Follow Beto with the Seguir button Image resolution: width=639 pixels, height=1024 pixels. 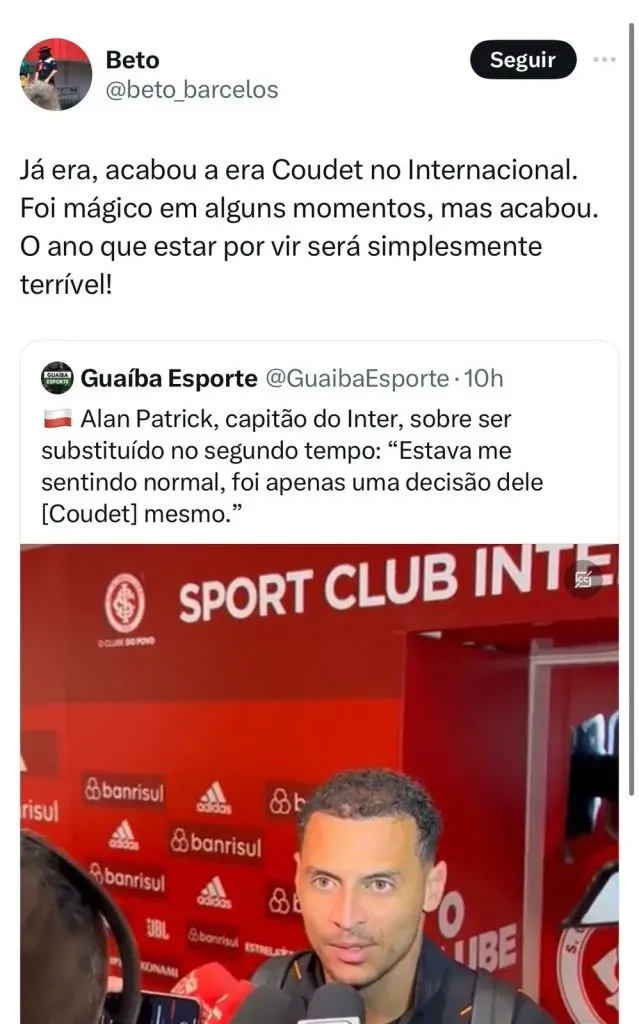(523, 61)
